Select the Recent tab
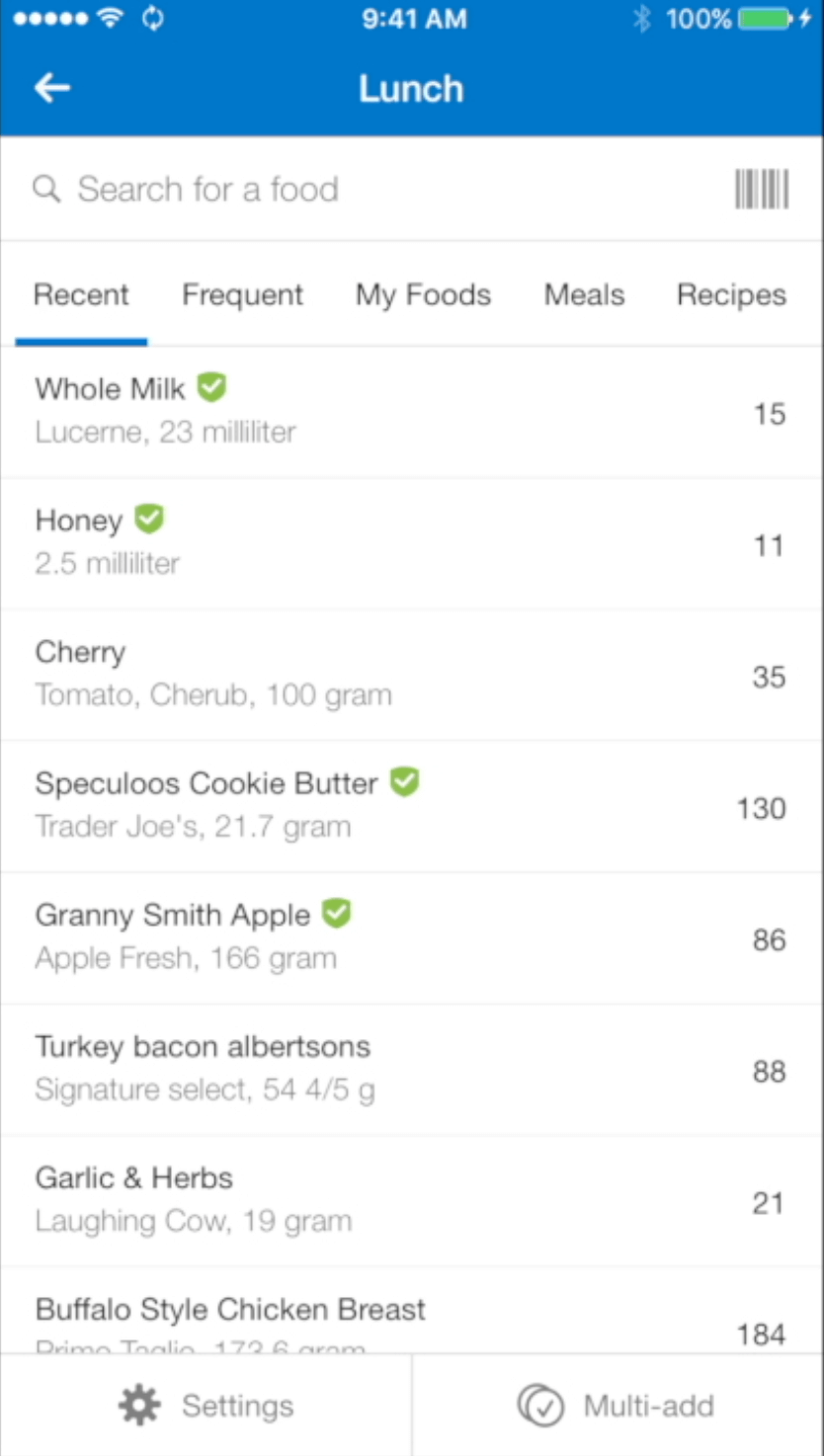824x1456 pixels. (x=81, y=295)
